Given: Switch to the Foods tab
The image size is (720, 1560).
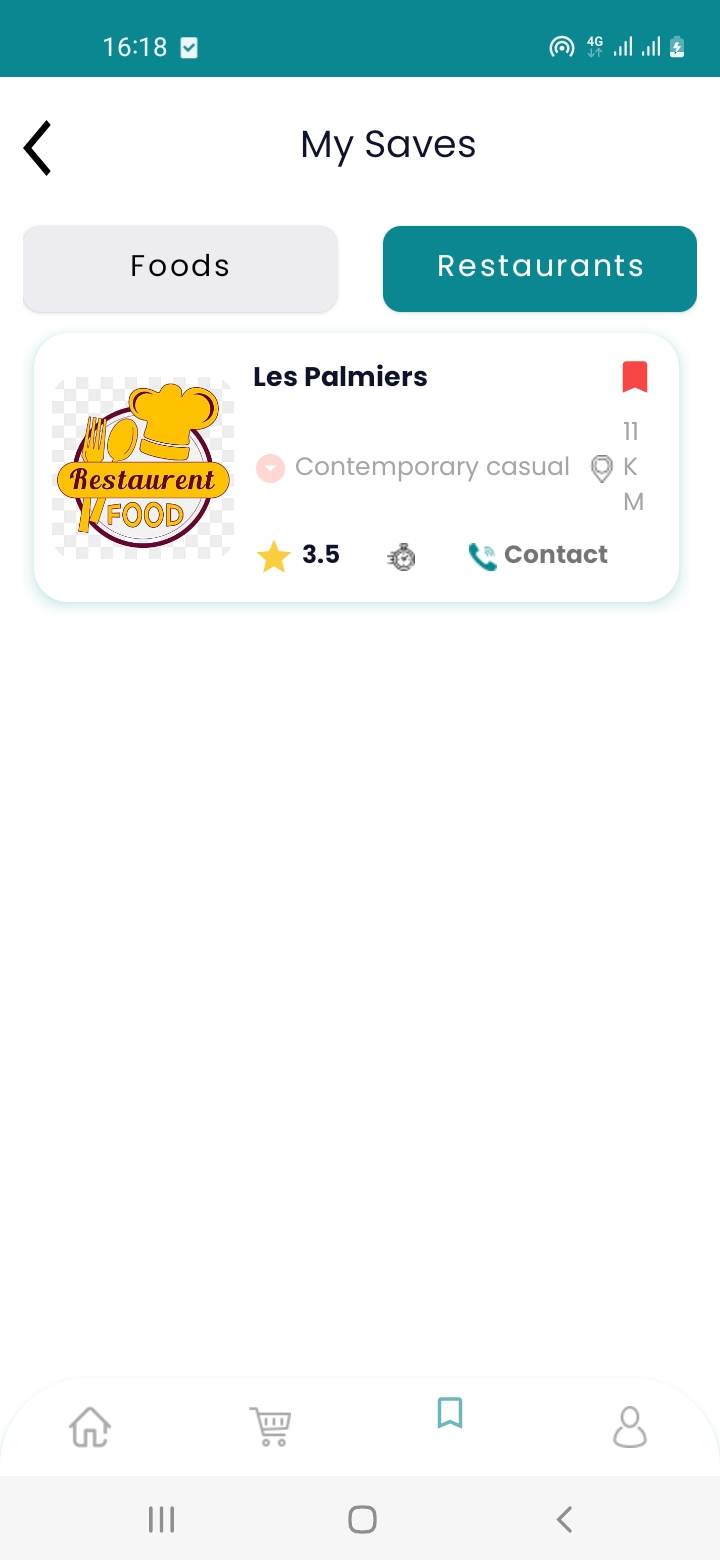Looking at the screenshot, I should click(x=180, y=267).
